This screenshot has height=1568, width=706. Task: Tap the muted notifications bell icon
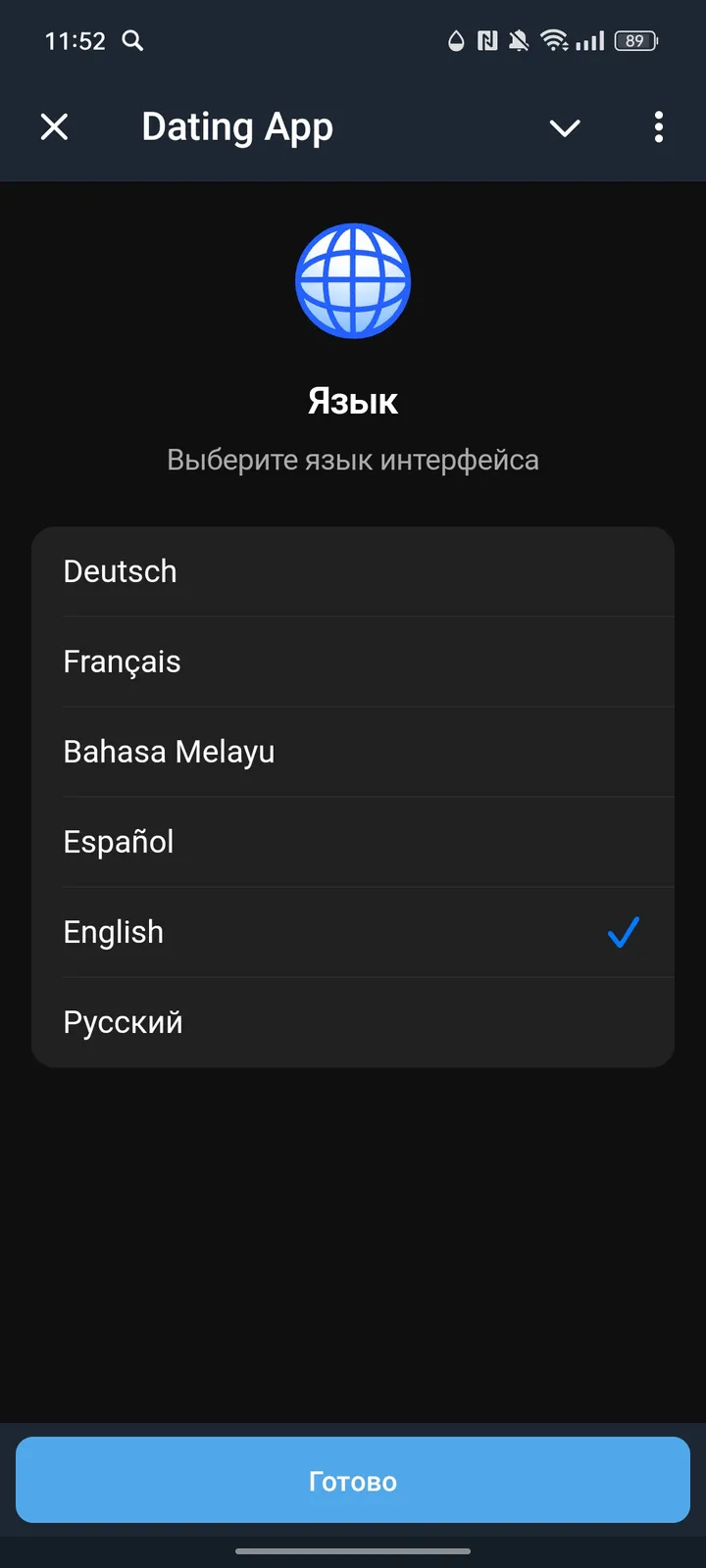tap(518, 41)
